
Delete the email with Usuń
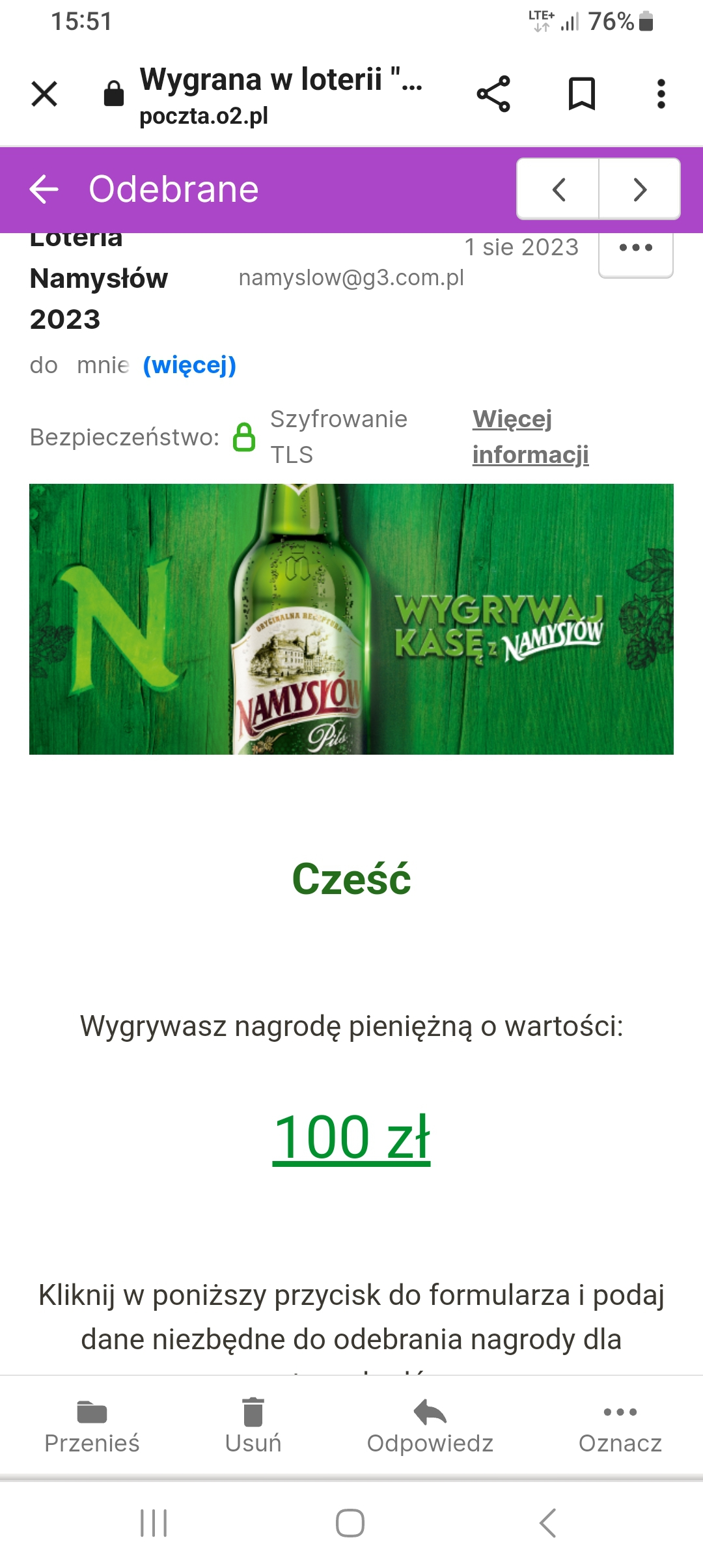pos(253,1427)
